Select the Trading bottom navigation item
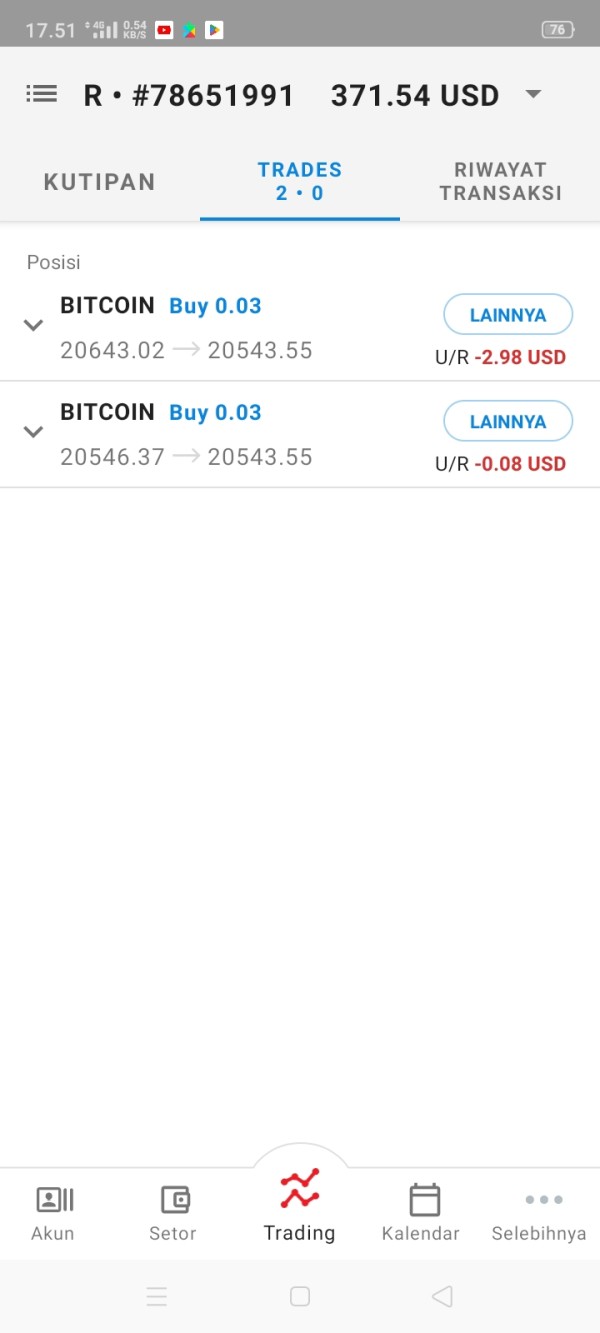600x1333 pixels. (x=299, y=1205)
